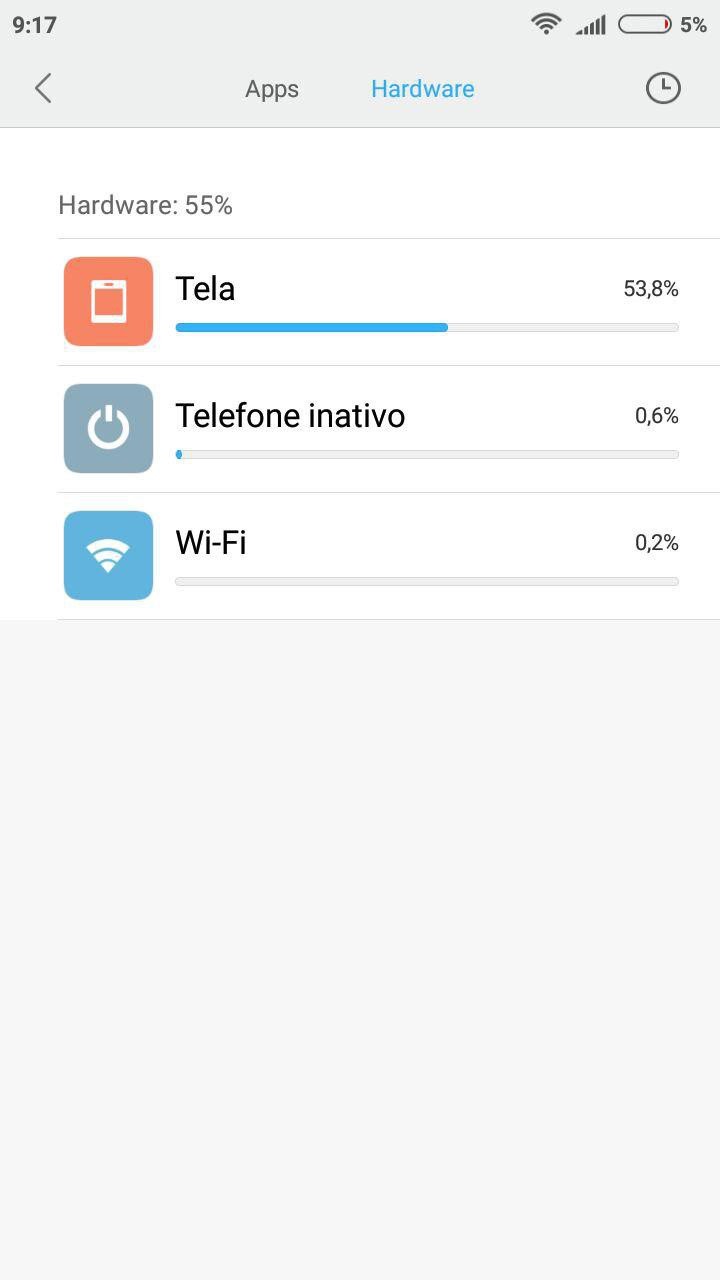Open the clock history icon
This screenshot has width=720, height=1280.
click(662, 88)
